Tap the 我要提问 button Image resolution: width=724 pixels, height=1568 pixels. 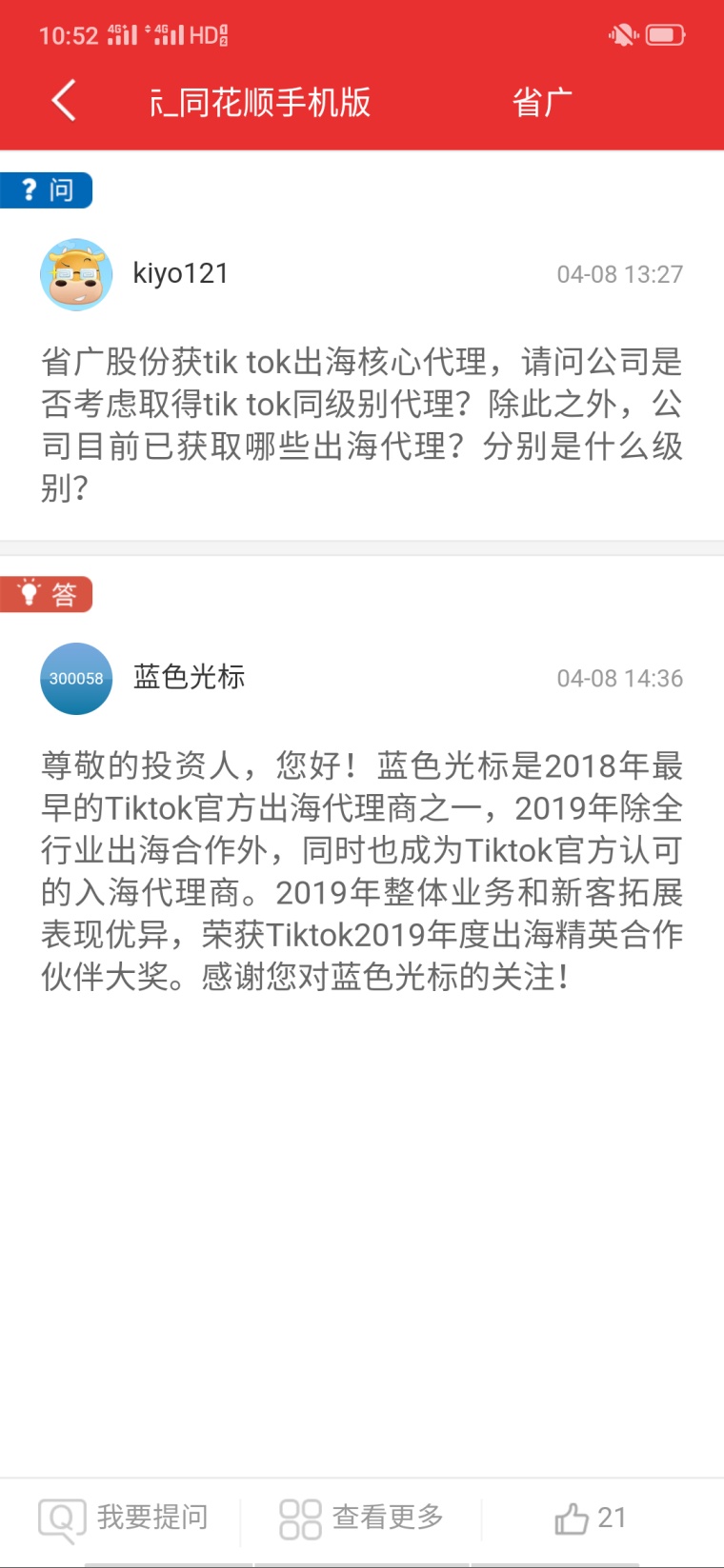click(124, 1518)
